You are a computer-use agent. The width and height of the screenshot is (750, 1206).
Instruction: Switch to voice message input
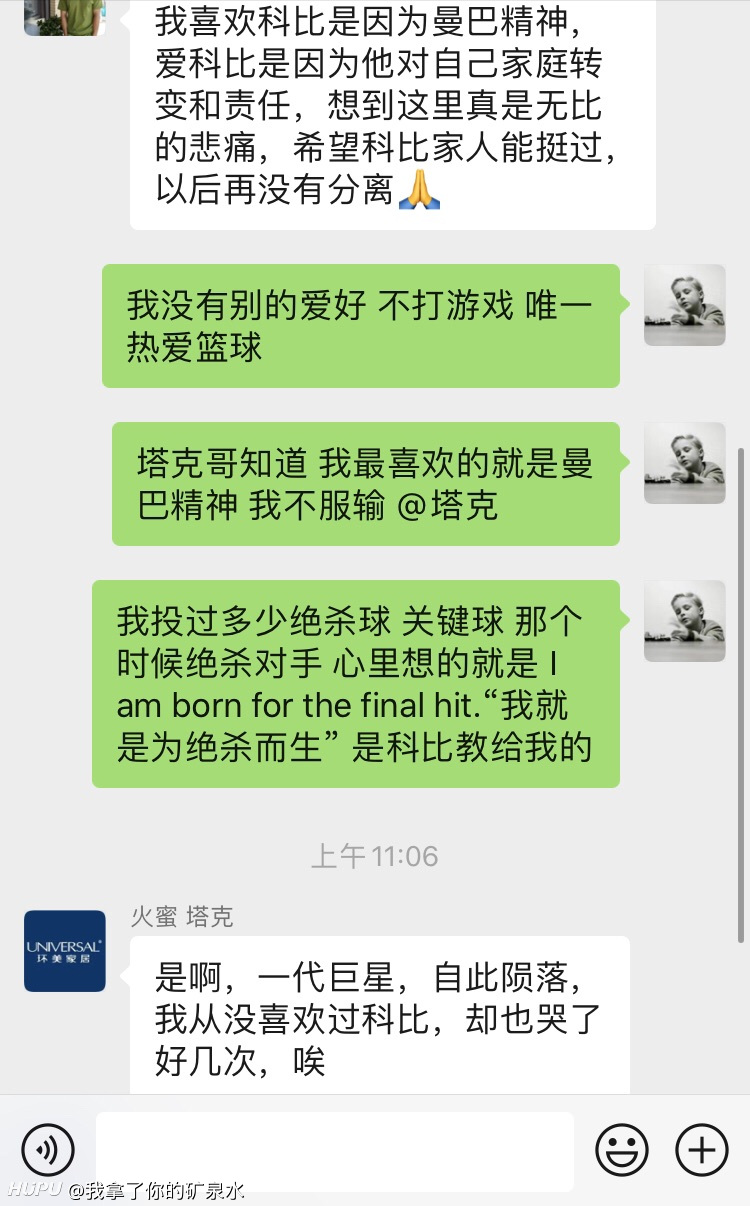tap(47, 1149)
